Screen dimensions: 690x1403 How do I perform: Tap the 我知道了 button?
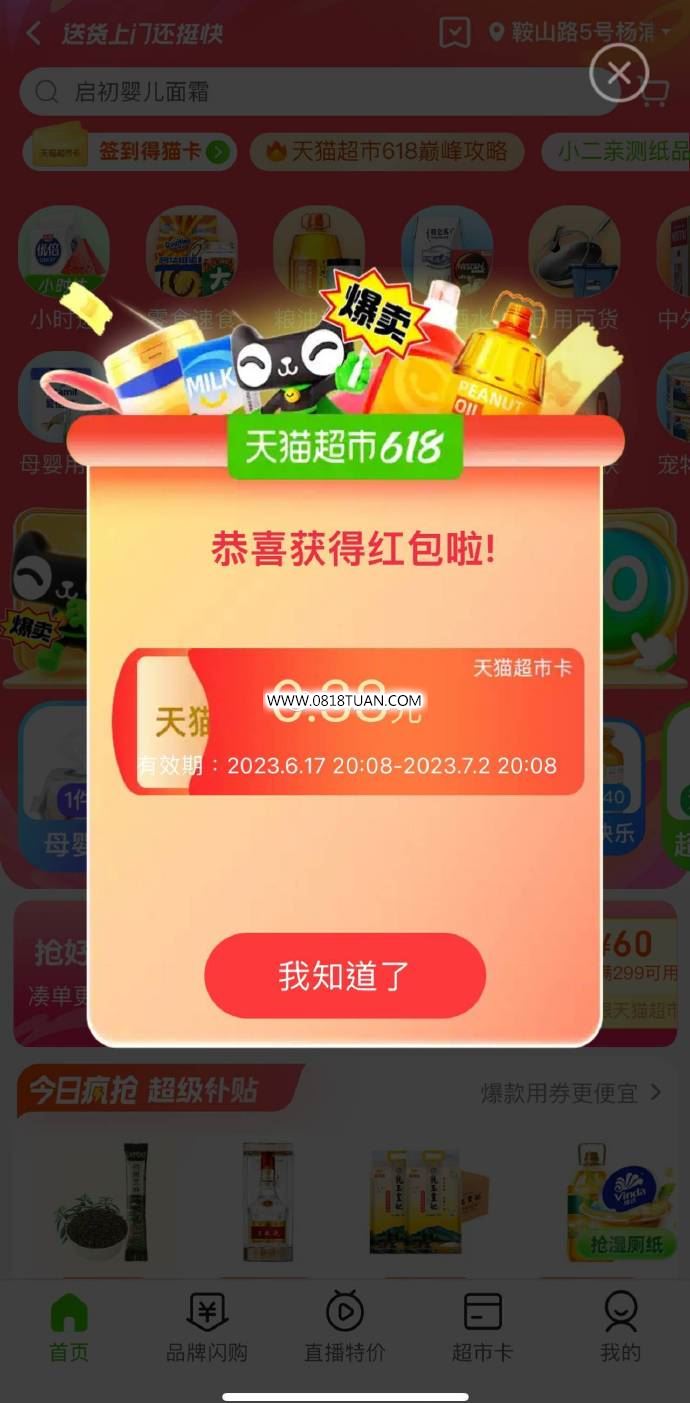click(345, 976)
